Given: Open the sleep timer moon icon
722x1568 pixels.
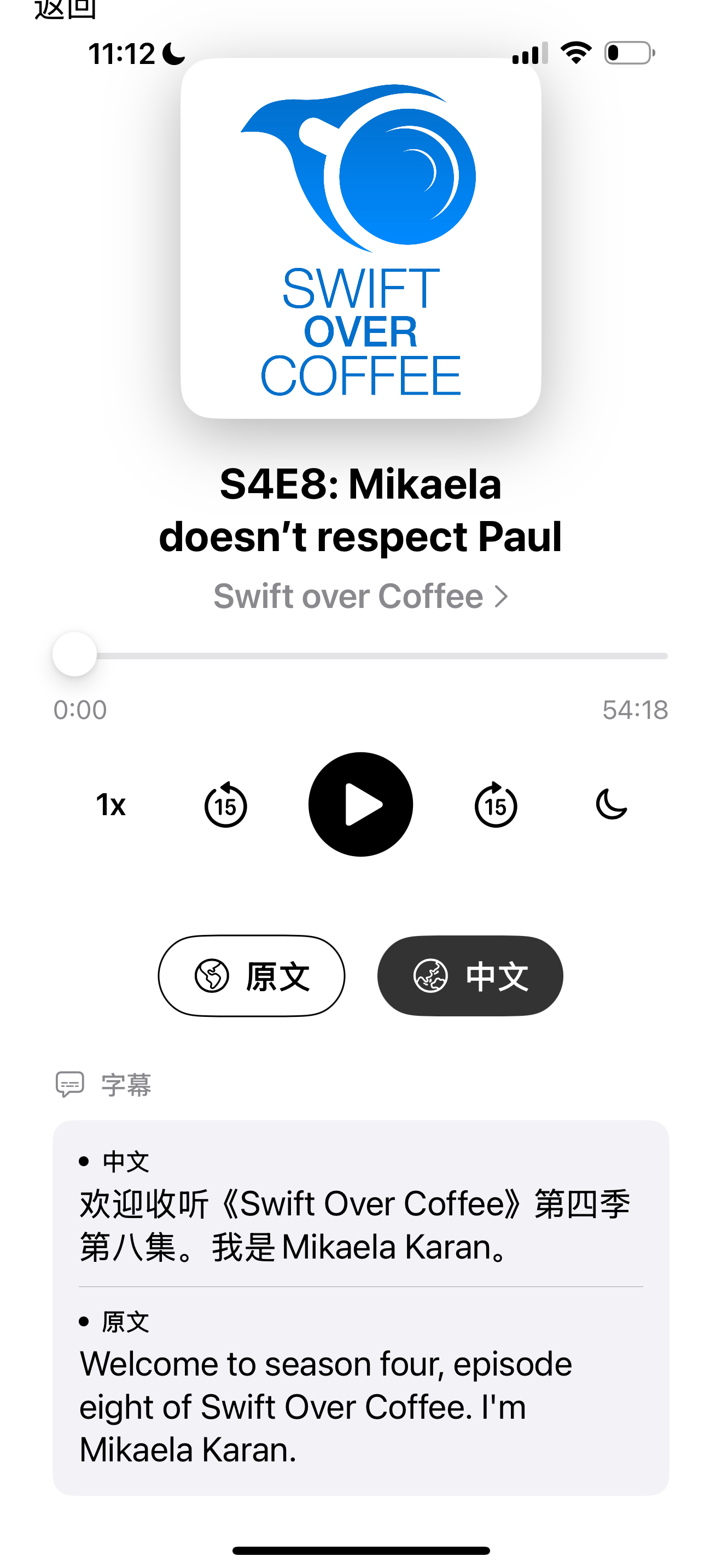Looking at the screenshot, I should click(611, 805).
